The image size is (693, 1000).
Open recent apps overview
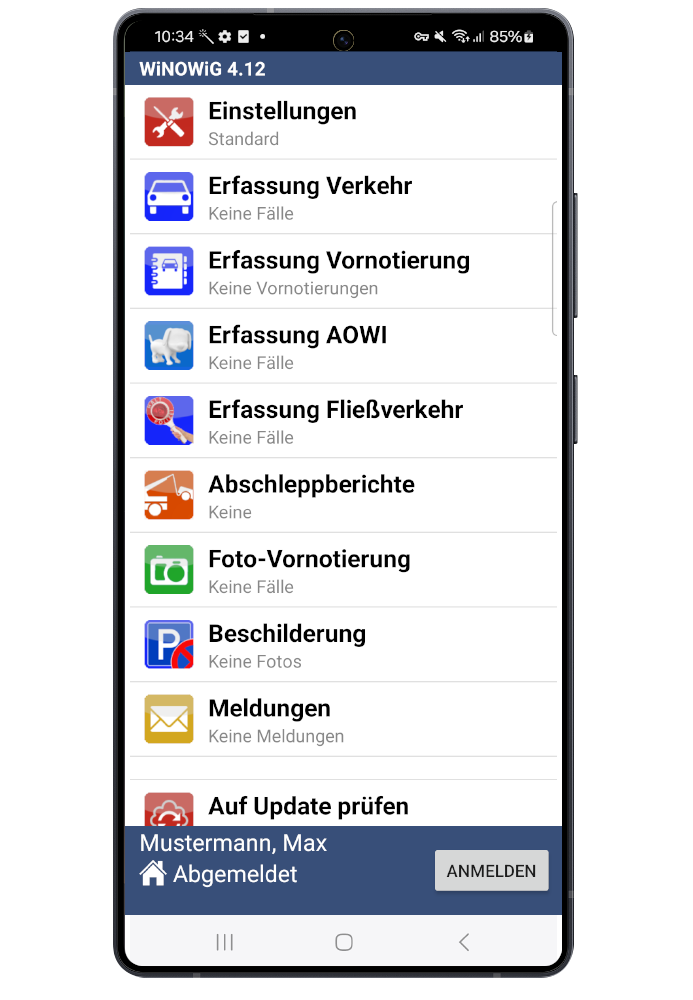(x=225, y=942)
